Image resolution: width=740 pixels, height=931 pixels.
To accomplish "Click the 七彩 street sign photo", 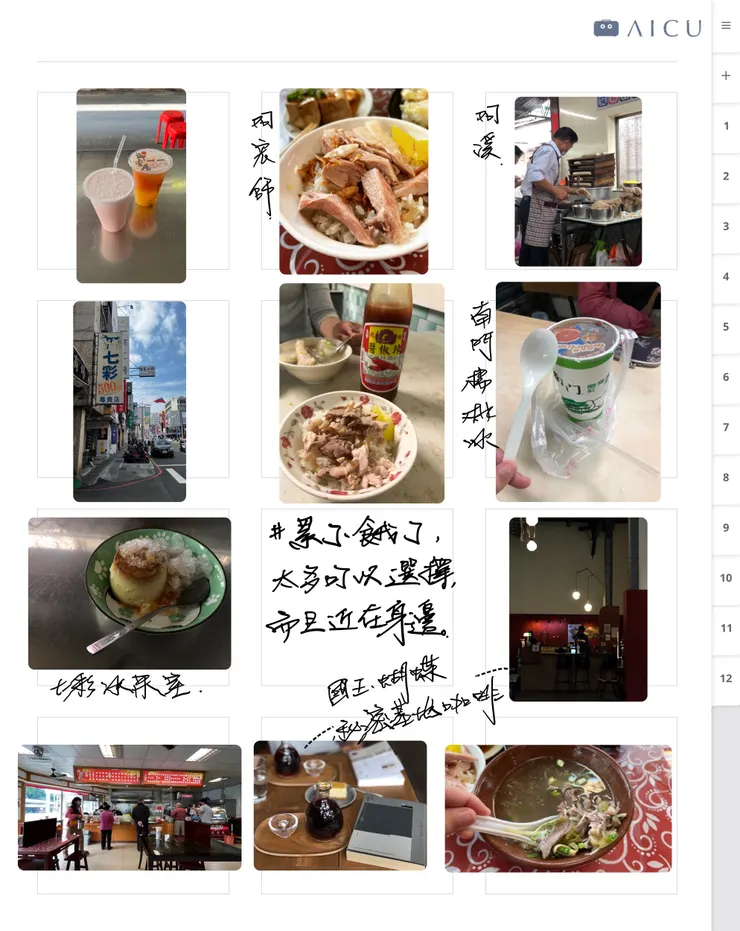I will [130, 392].
